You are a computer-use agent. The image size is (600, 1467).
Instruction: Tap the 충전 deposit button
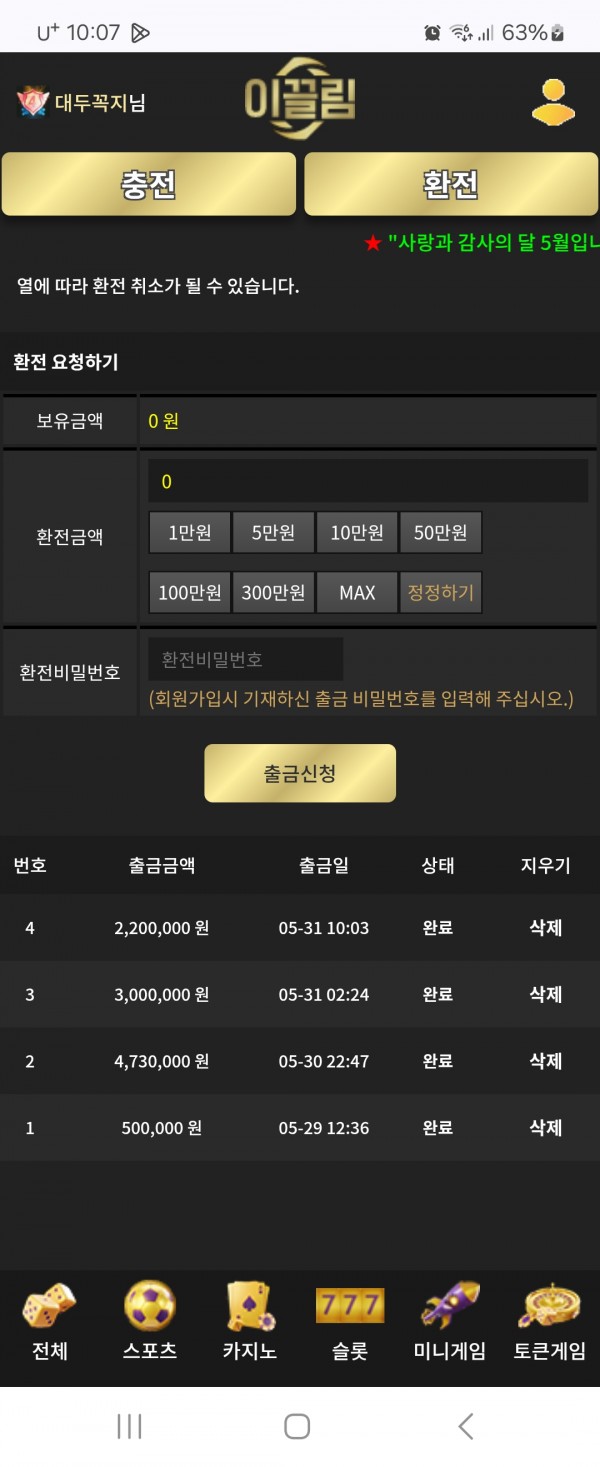[x=149, y=184]
